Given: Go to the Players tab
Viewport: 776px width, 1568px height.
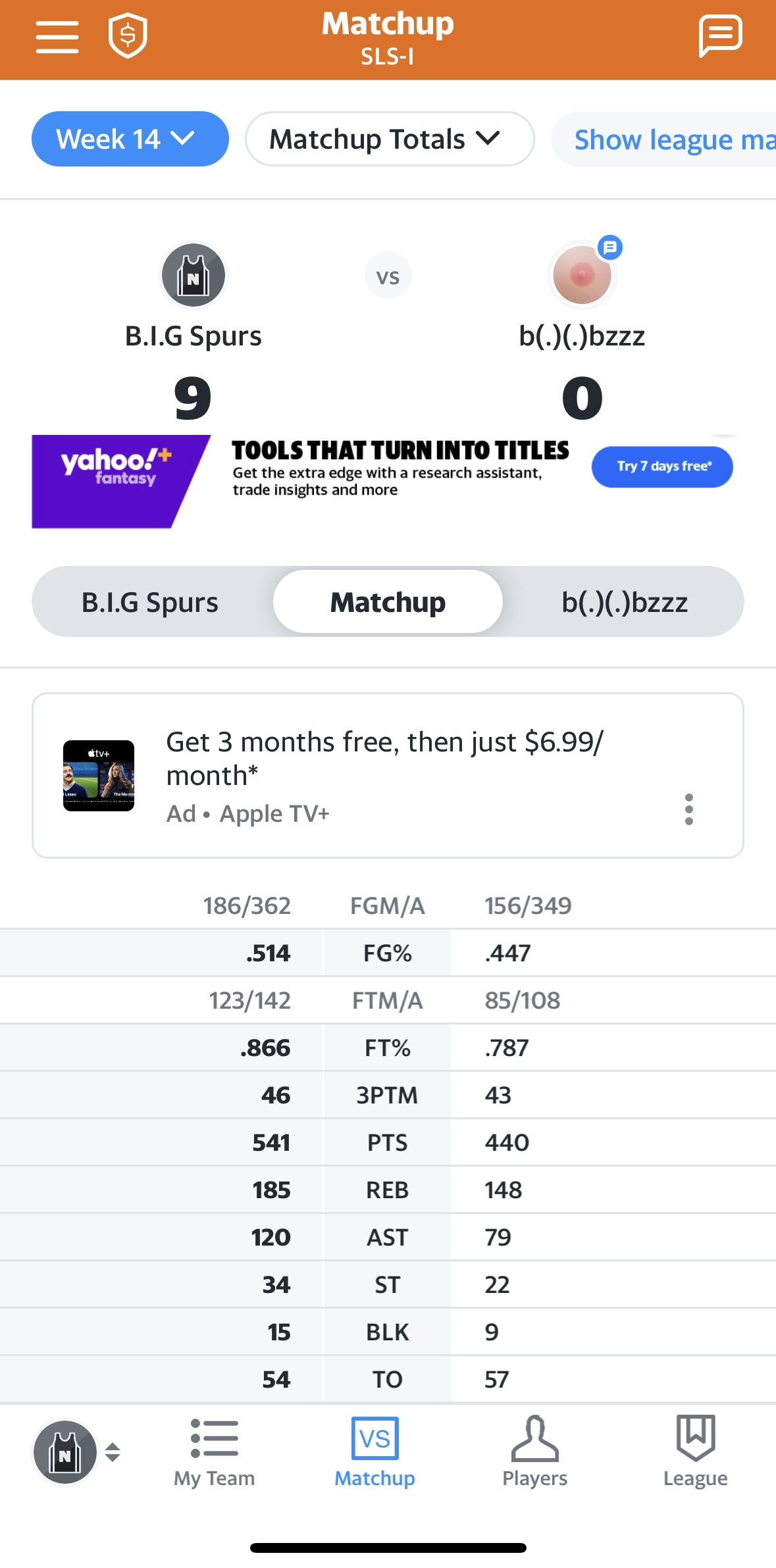Looking at the screenshot, I should [534, 1452].
